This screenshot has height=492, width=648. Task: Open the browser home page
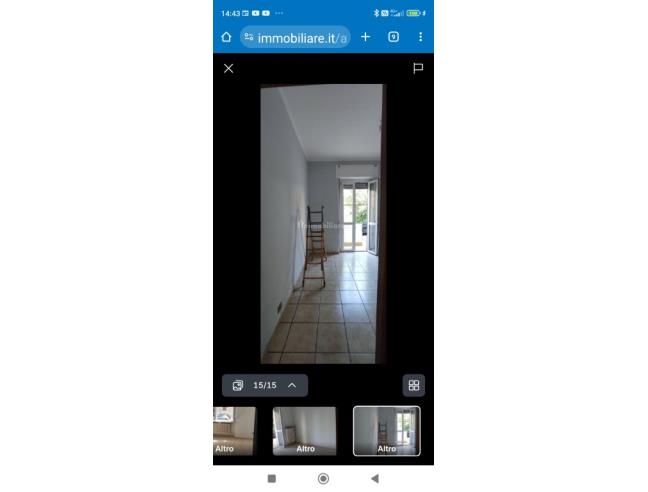tap(226, 37)
